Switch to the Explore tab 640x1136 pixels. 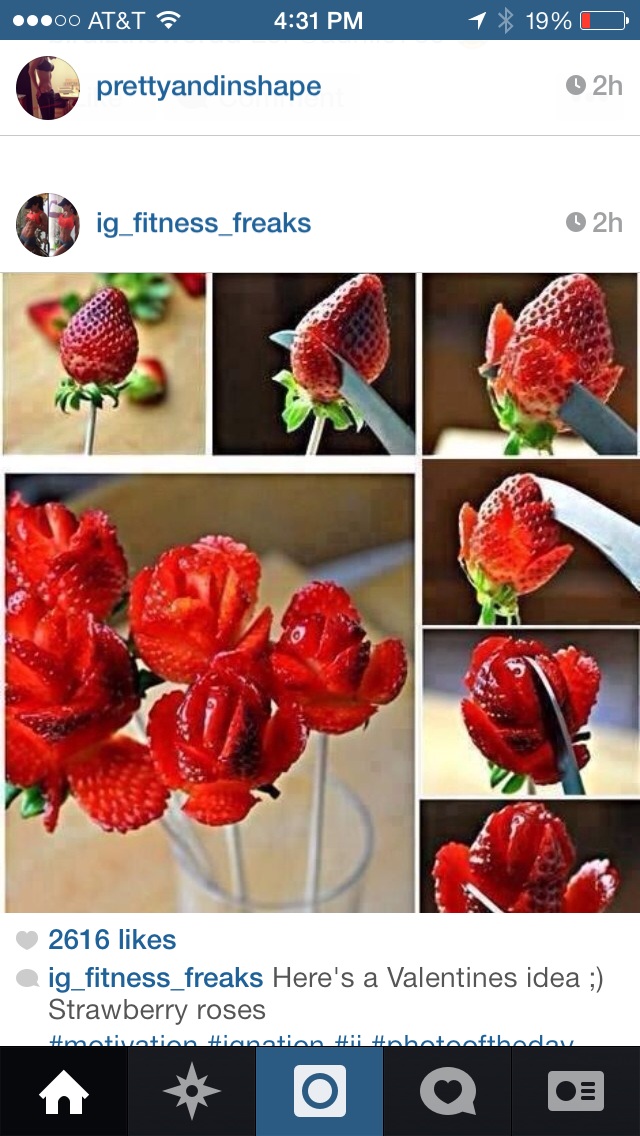pyautogui.click(x=192, y=1091)
